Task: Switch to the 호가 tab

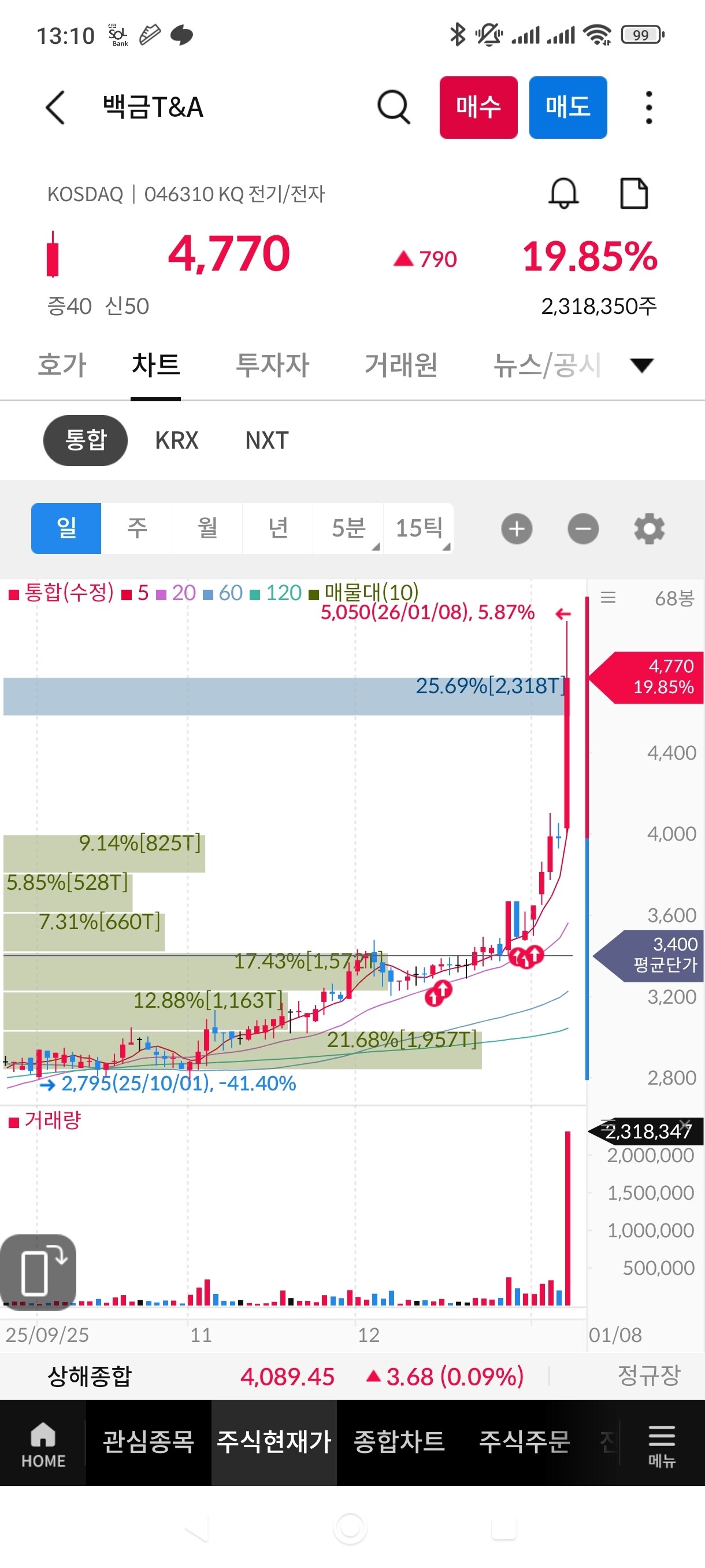Action: pyautogui.click(x=62, y=365)
